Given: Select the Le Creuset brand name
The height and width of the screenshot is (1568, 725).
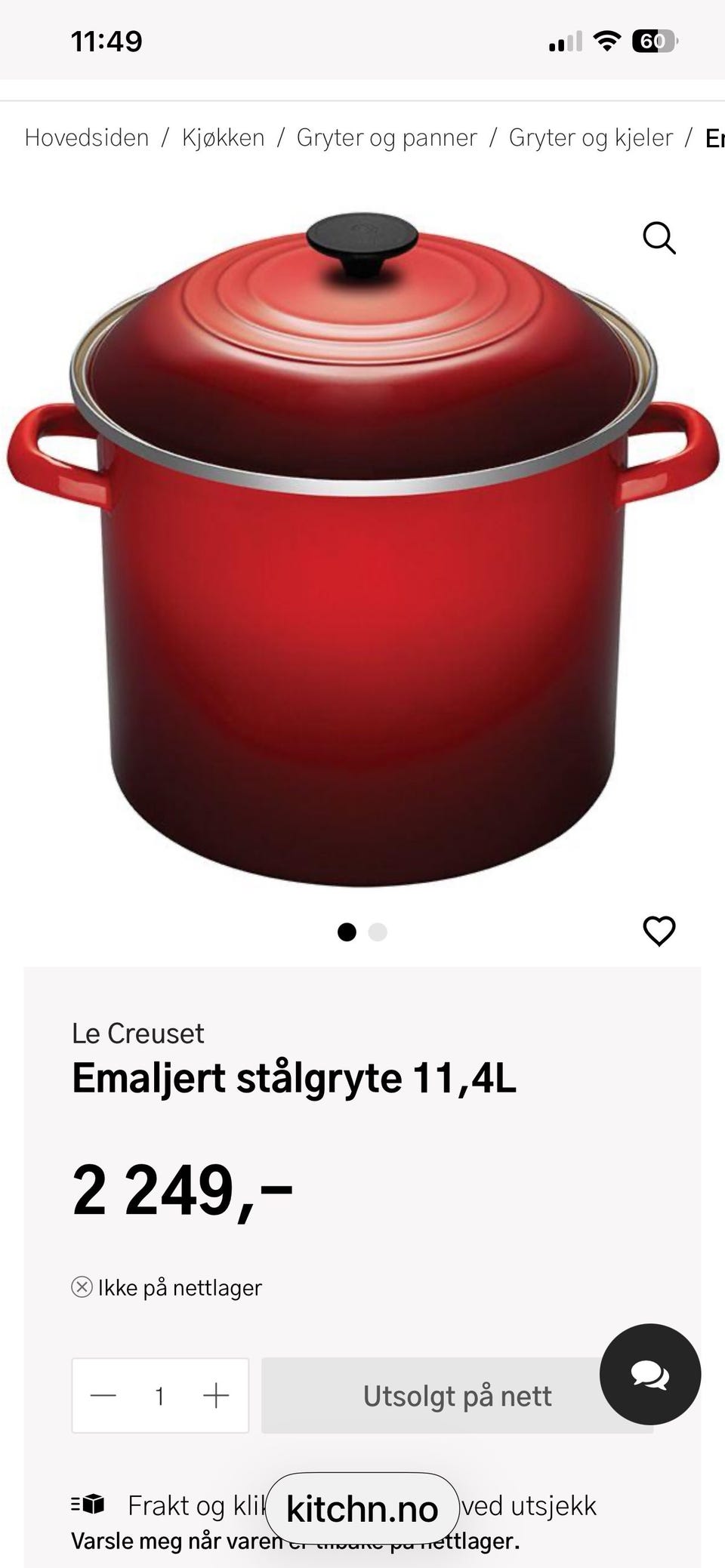Looking at the screenshot, I should pos(138,1033).
